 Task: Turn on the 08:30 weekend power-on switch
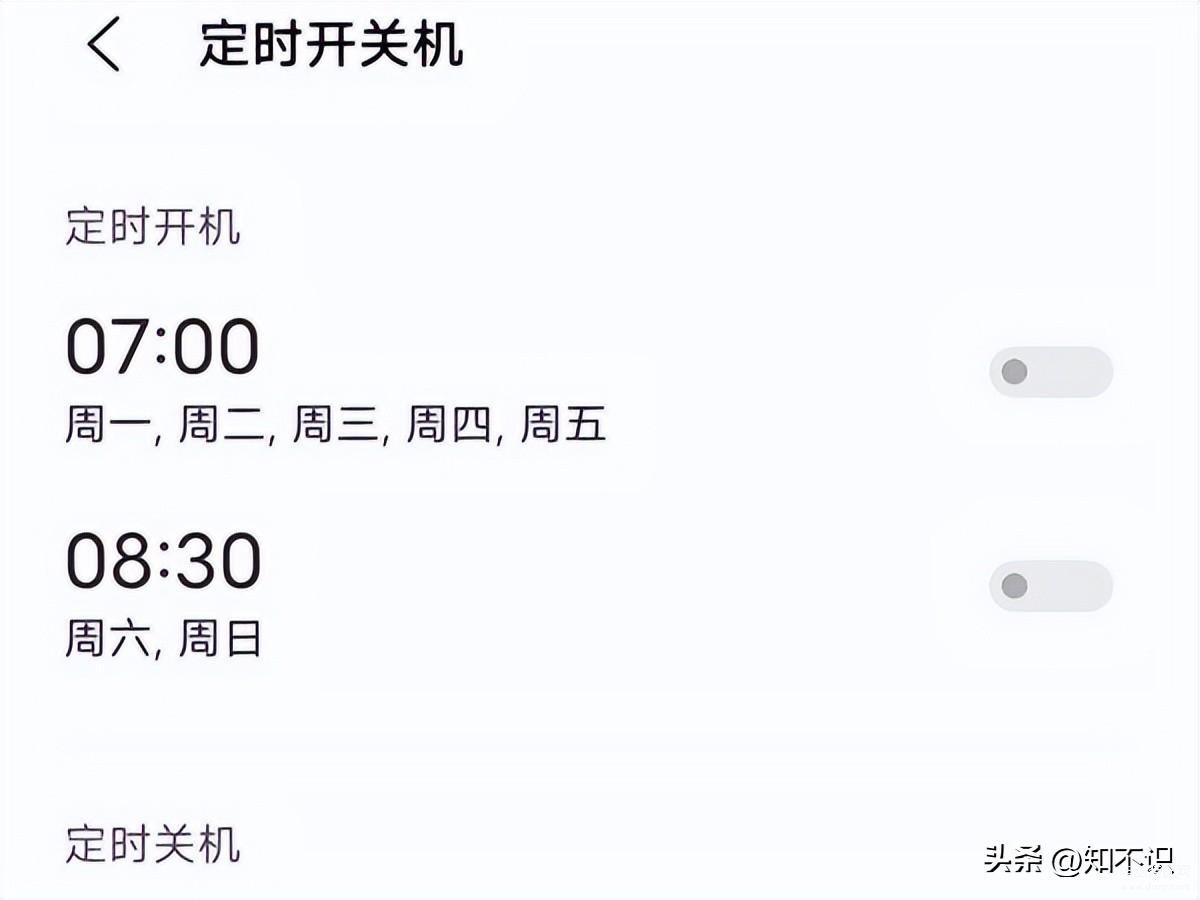point(1050,586)
